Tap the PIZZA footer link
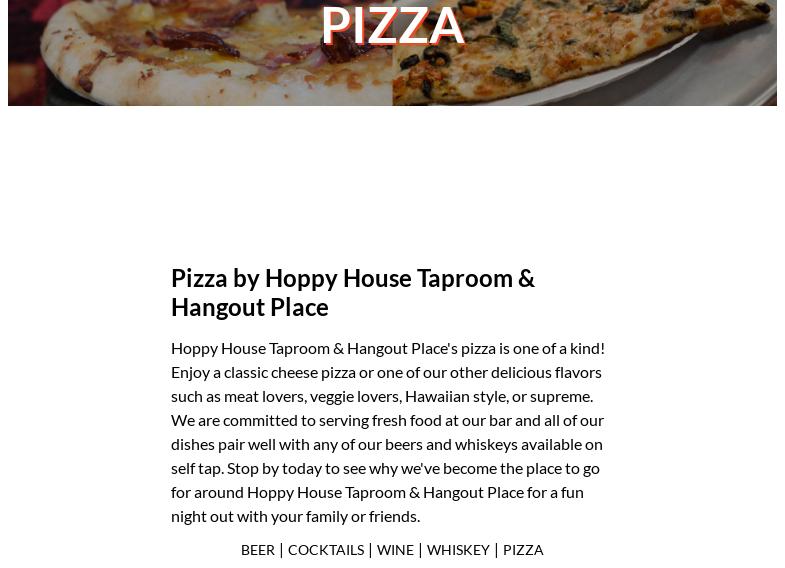The height and width of the screenshot is (568, 785). pyautogui.click(x=523, y=550)
